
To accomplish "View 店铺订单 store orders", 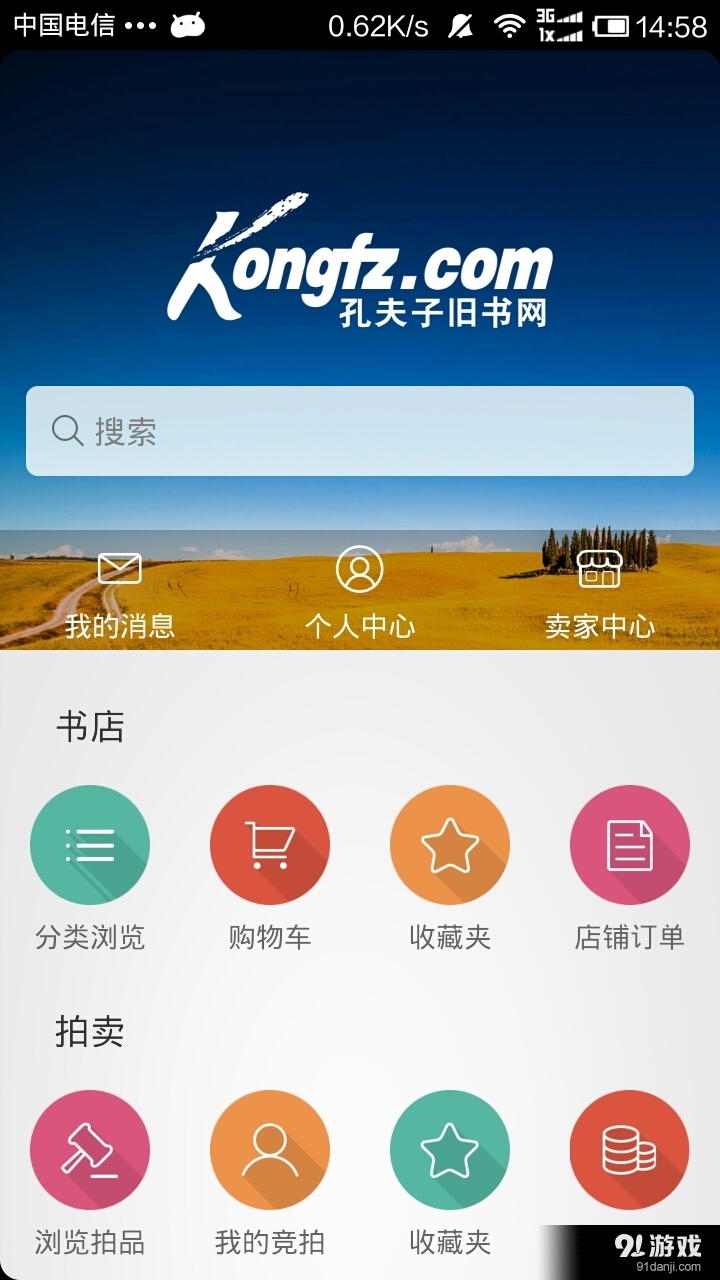I will 630,844.
